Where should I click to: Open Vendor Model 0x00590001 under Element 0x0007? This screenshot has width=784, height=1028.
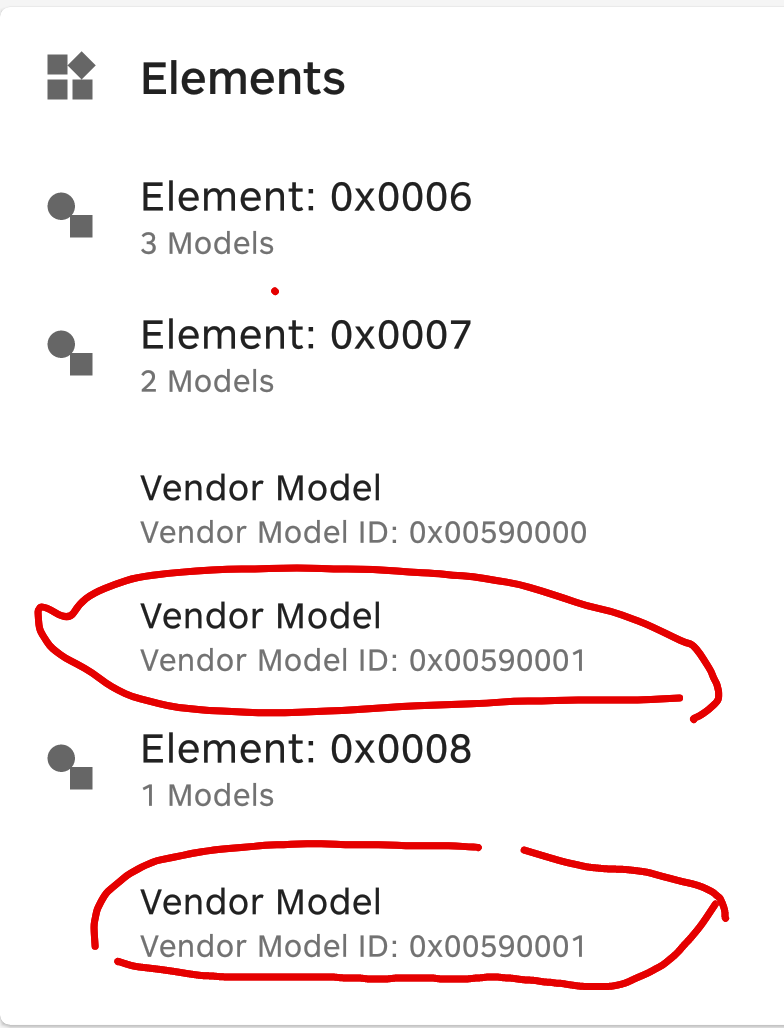click(362, 636)
